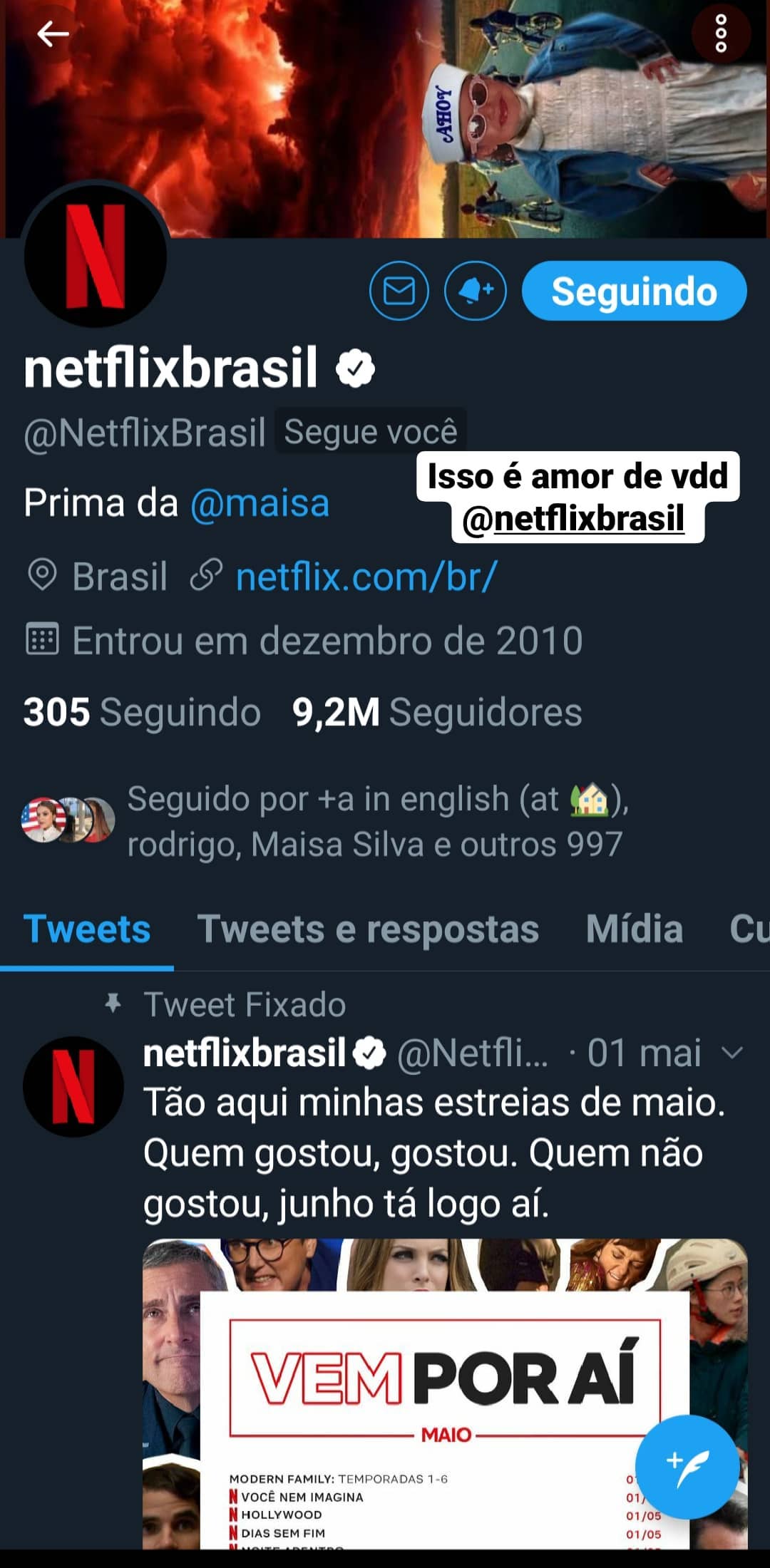Screen dimensions: 770x1568
Task: Expand the pinned tweet's chevron menu
Action: (x=732, y=1053)
